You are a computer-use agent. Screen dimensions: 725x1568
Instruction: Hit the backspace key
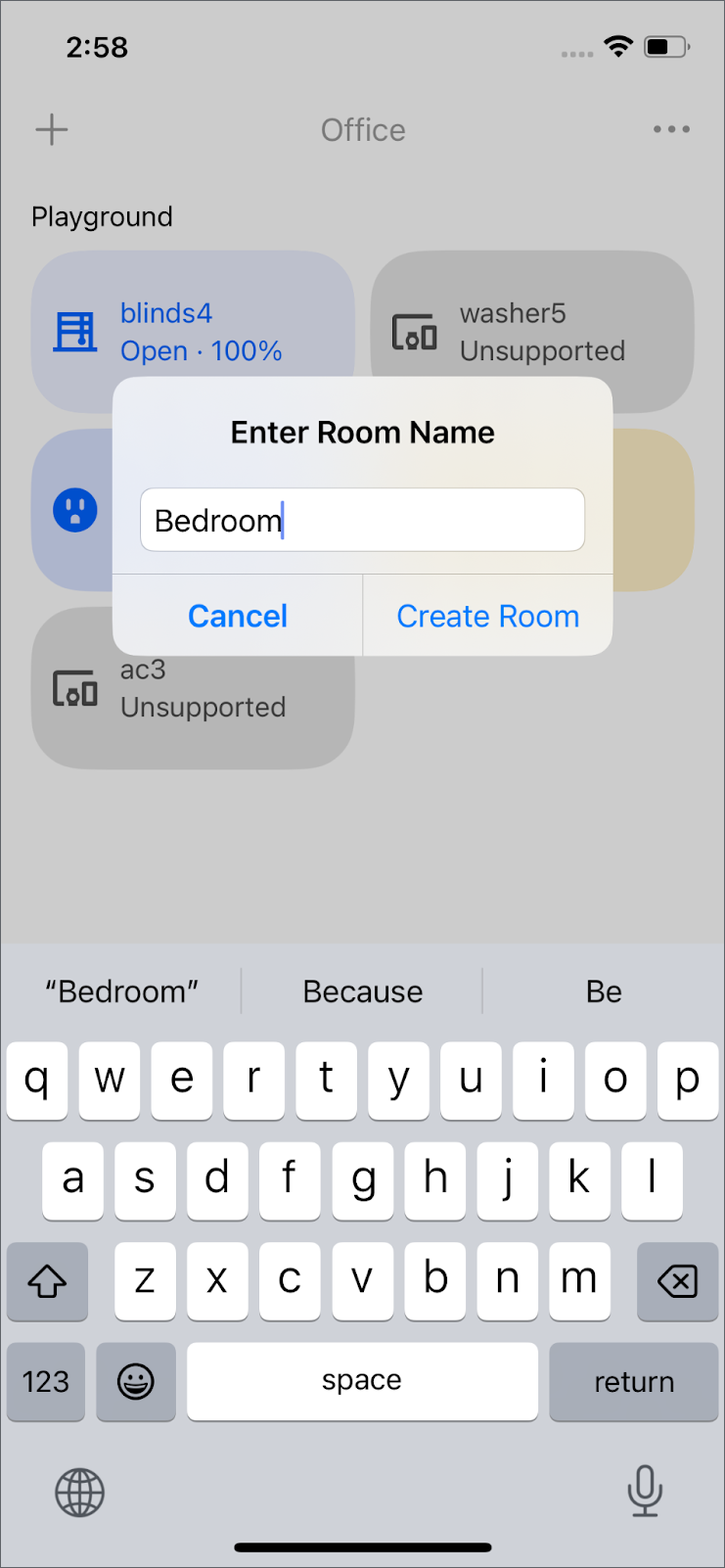pos(677,1280)
